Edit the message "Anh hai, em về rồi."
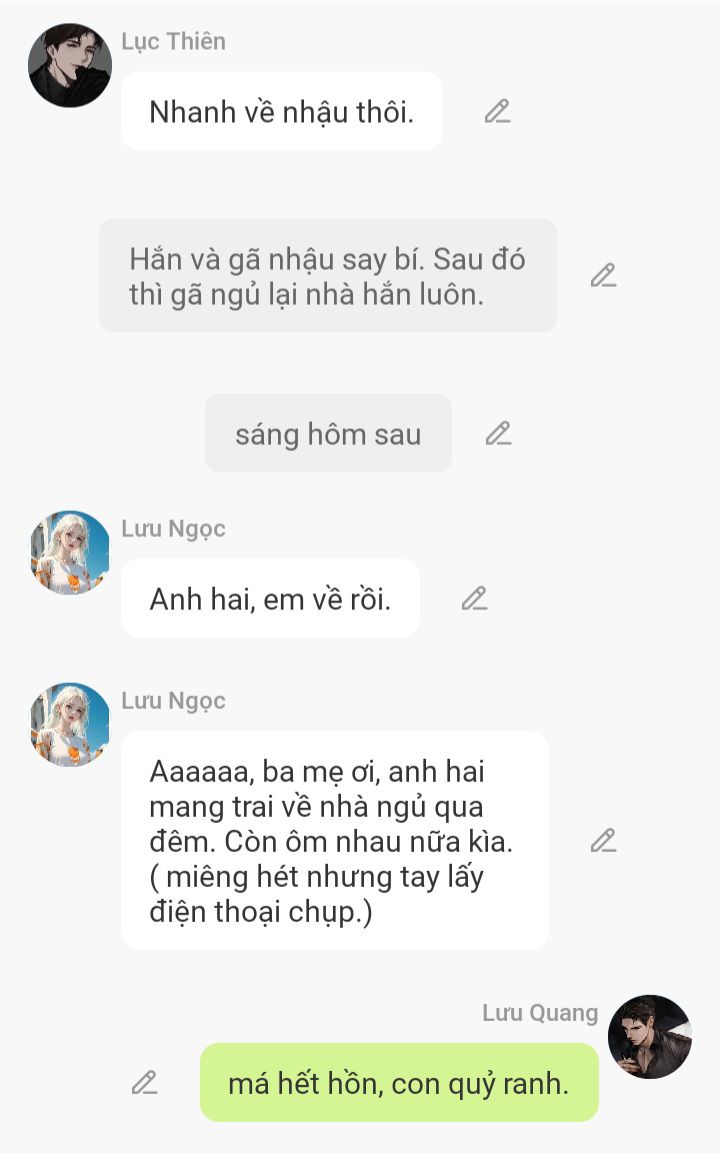This screenshot has height=1153, width=720. tap(474, 598)
